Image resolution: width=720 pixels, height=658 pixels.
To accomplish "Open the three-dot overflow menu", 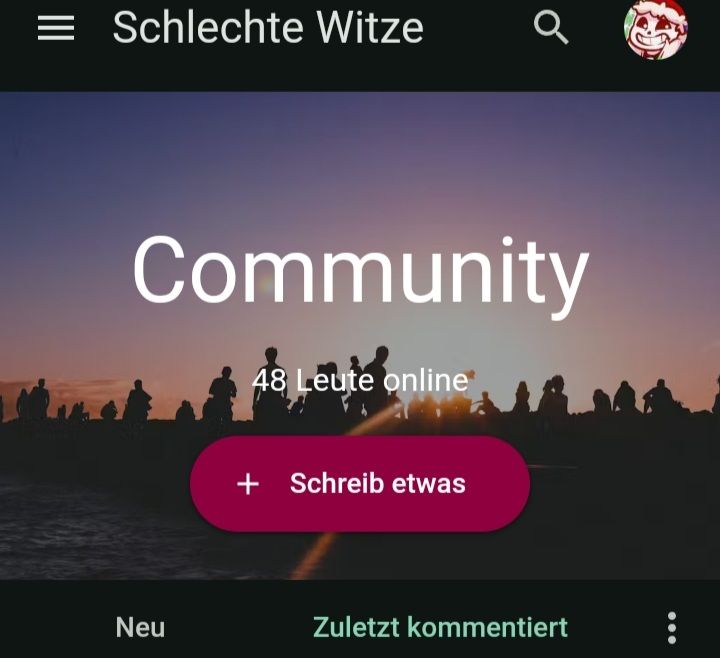I will tap(672, 628).
